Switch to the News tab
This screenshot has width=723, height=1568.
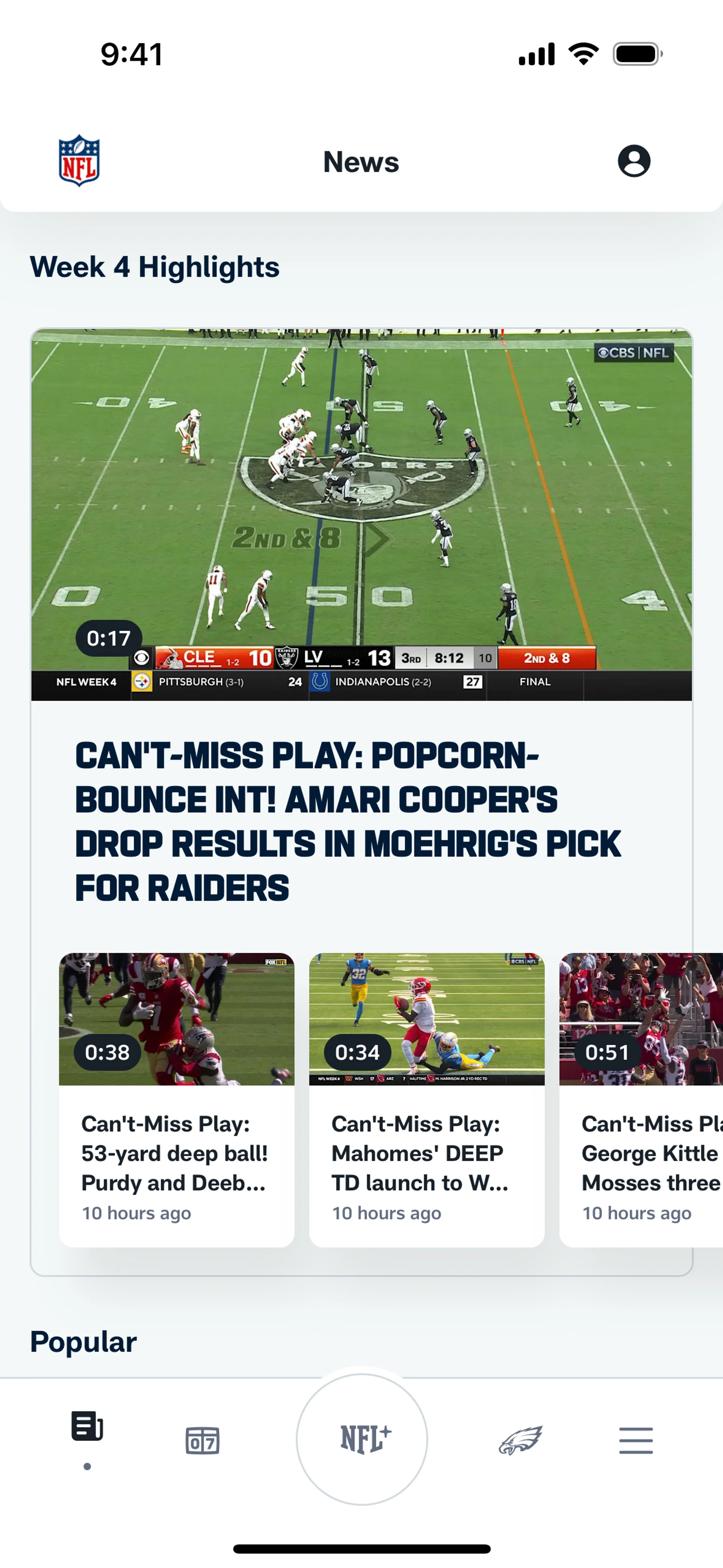click(87, 1427)
